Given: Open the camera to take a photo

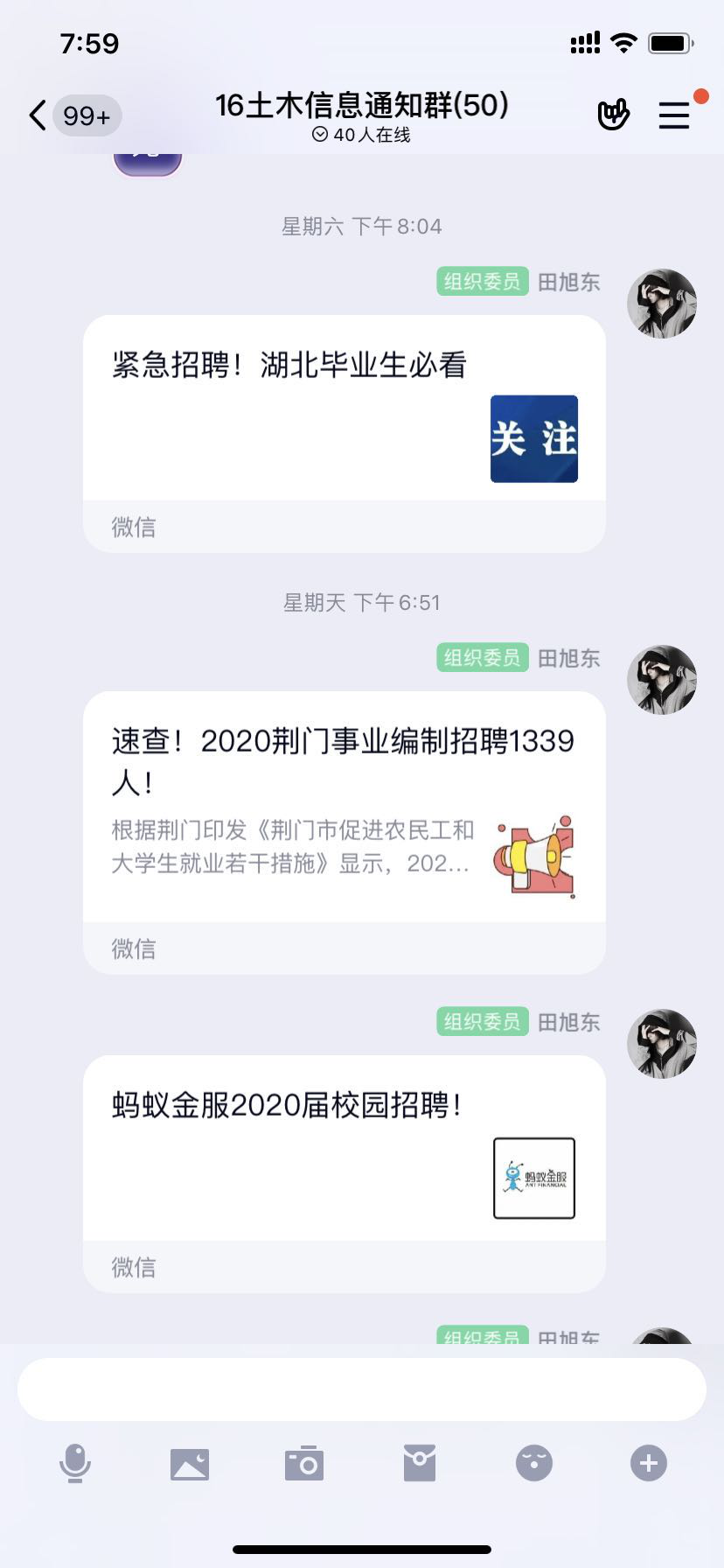Looking at the screenshot, I should (x=304, y=1463).
